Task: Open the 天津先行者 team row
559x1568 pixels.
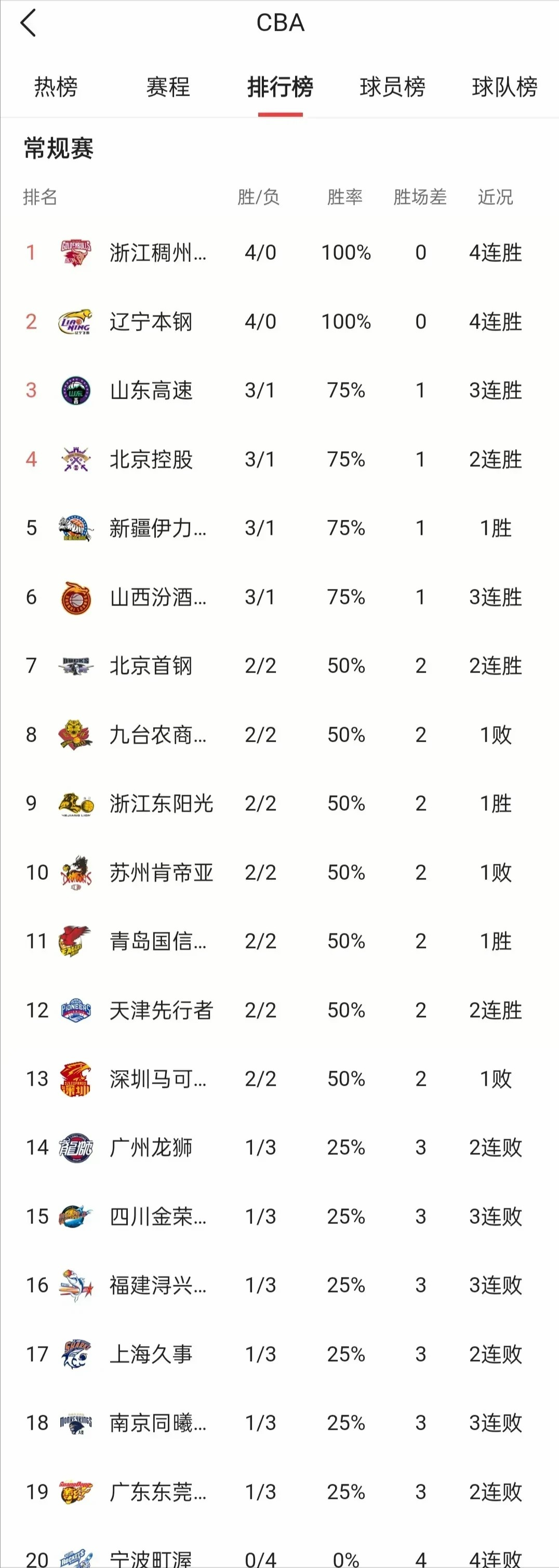Action: [280, 1010]
